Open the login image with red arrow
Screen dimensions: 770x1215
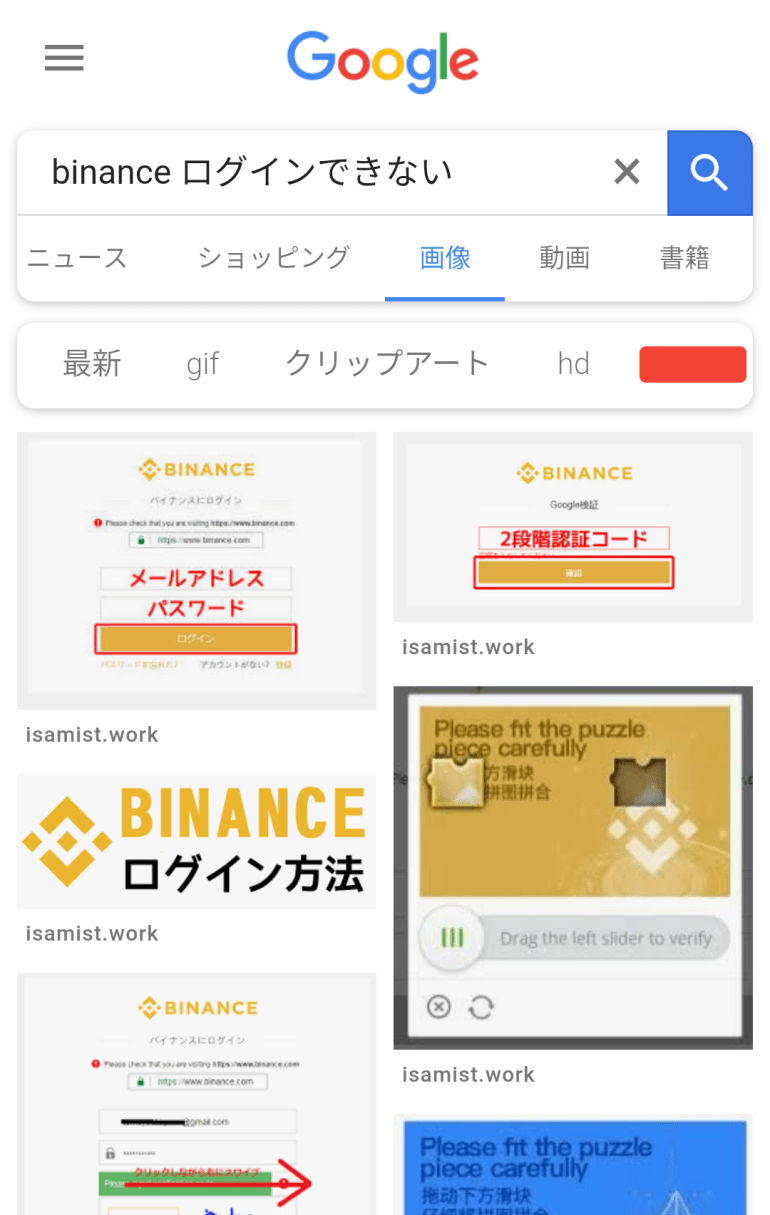point(197,1093)
